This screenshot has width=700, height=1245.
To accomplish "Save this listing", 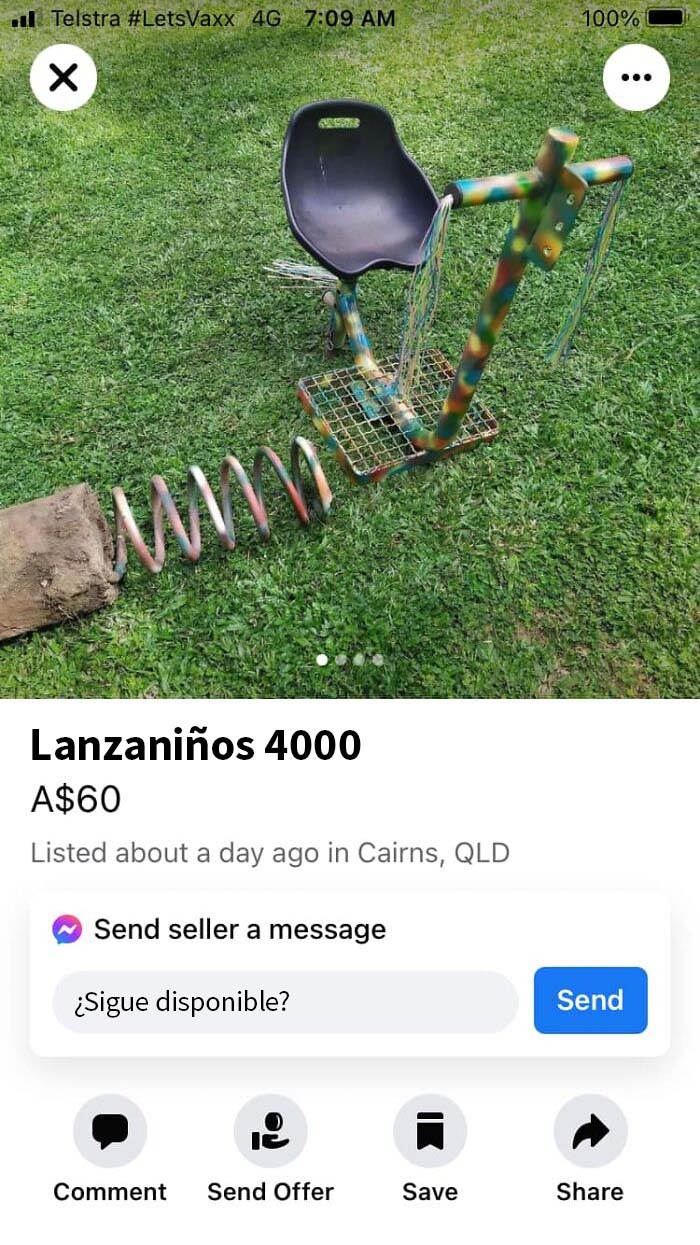I will tap(430, 1131).
